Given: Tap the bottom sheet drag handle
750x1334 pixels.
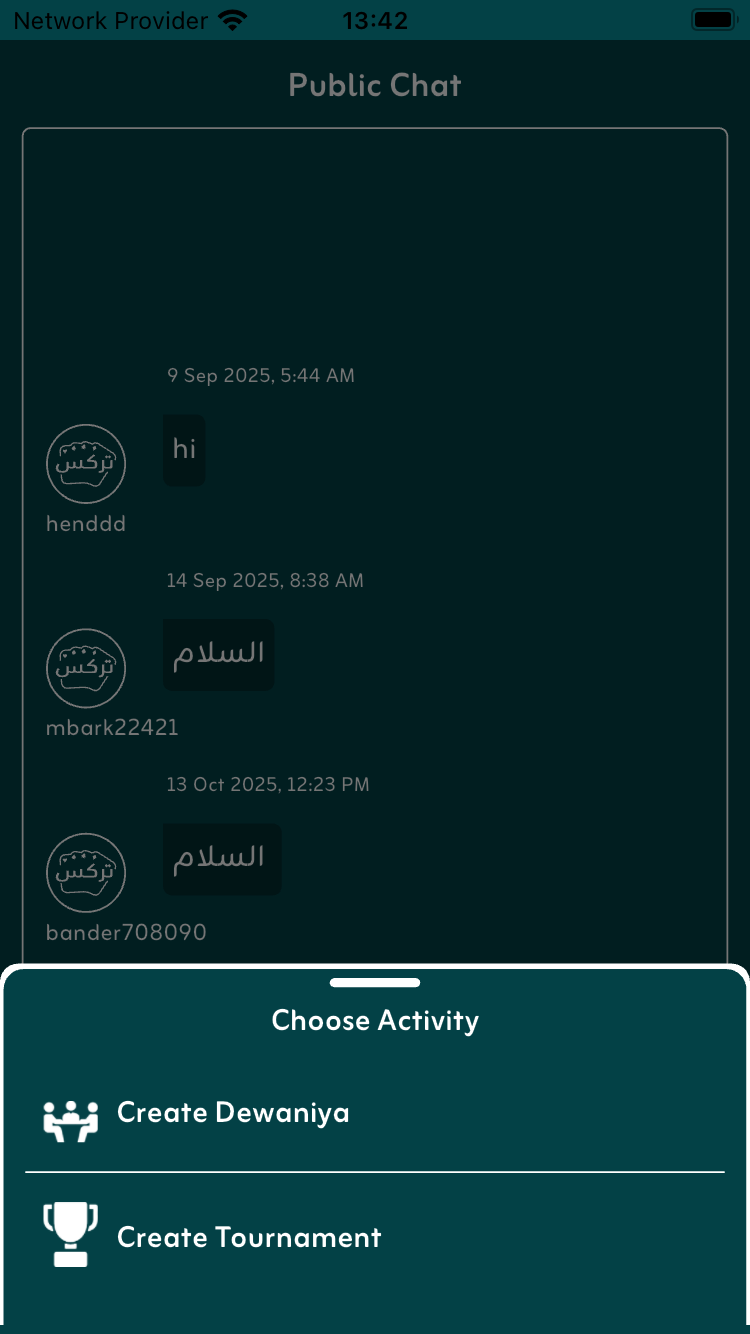Looking at the screenshot, I should [375, 983].
